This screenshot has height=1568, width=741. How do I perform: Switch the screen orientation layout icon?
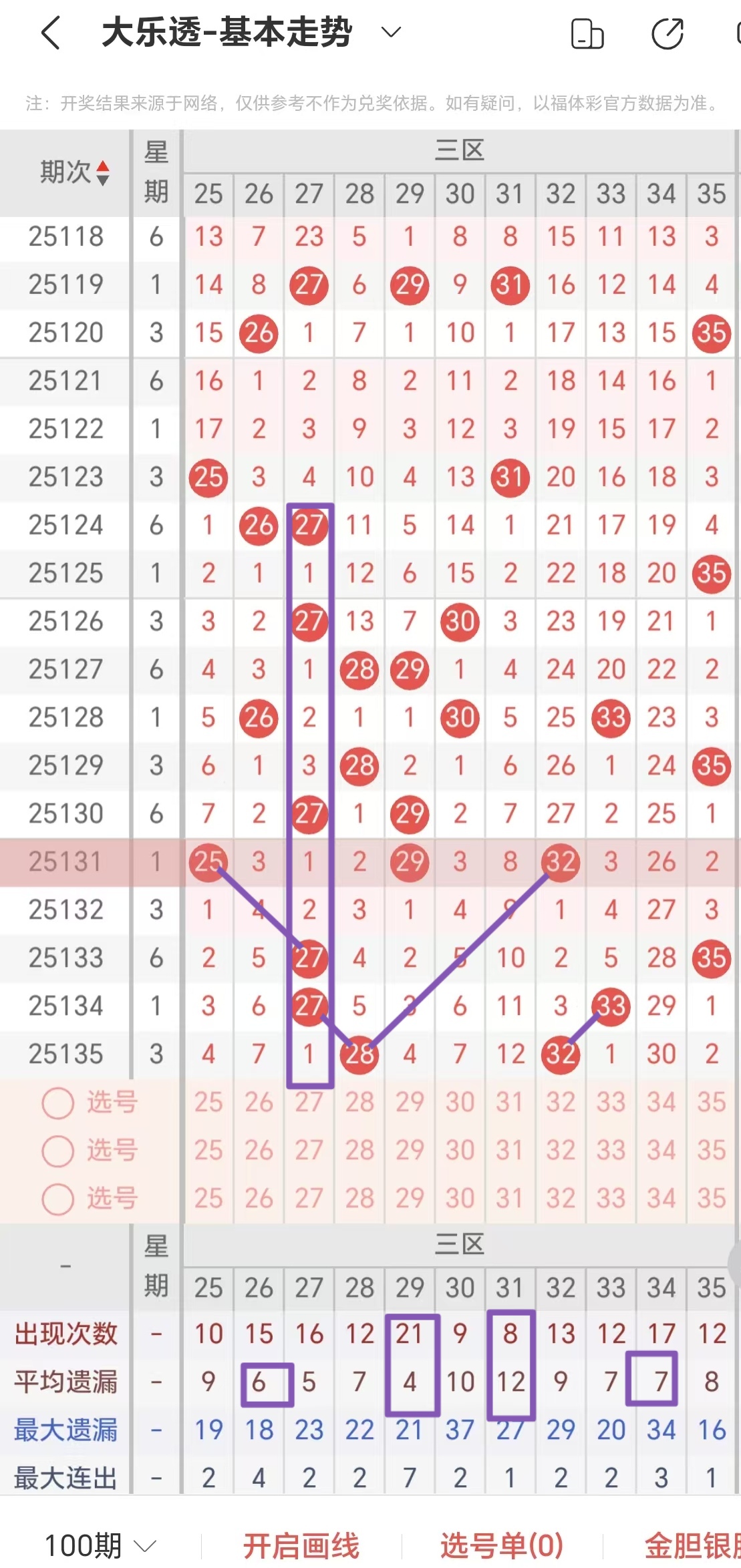(587, 34)
